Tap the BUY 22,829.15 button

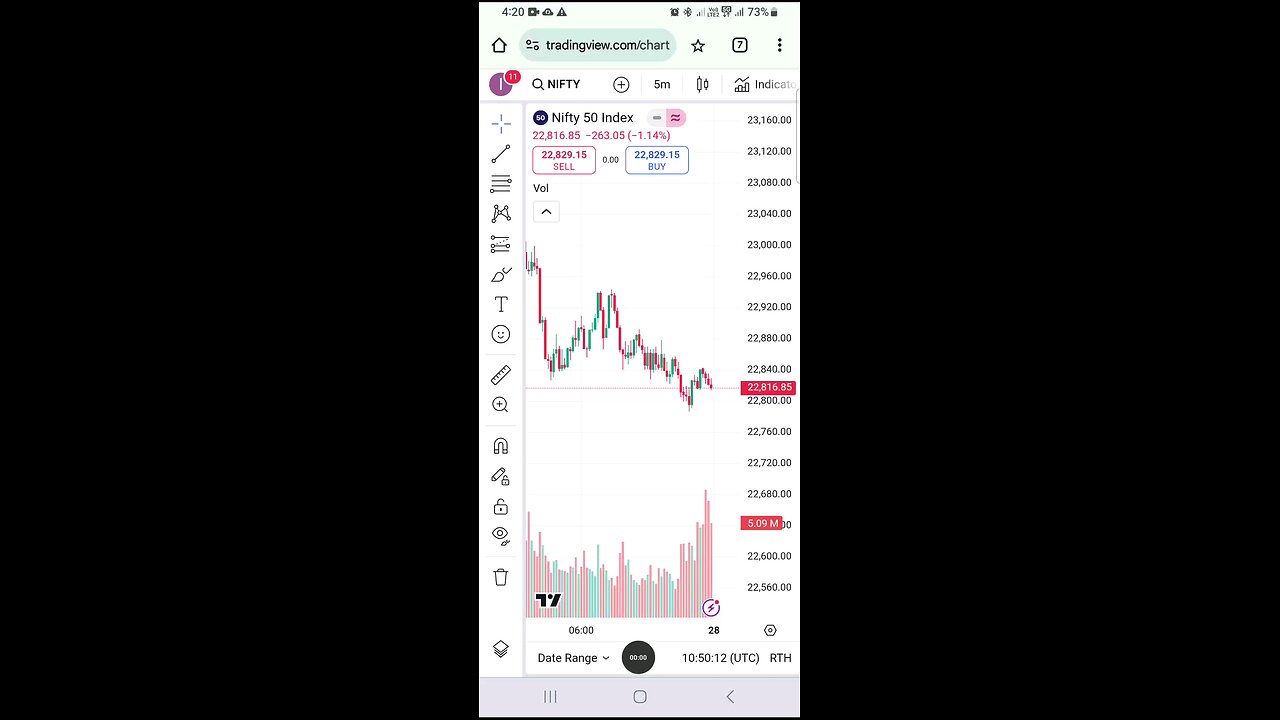[657, 160]
